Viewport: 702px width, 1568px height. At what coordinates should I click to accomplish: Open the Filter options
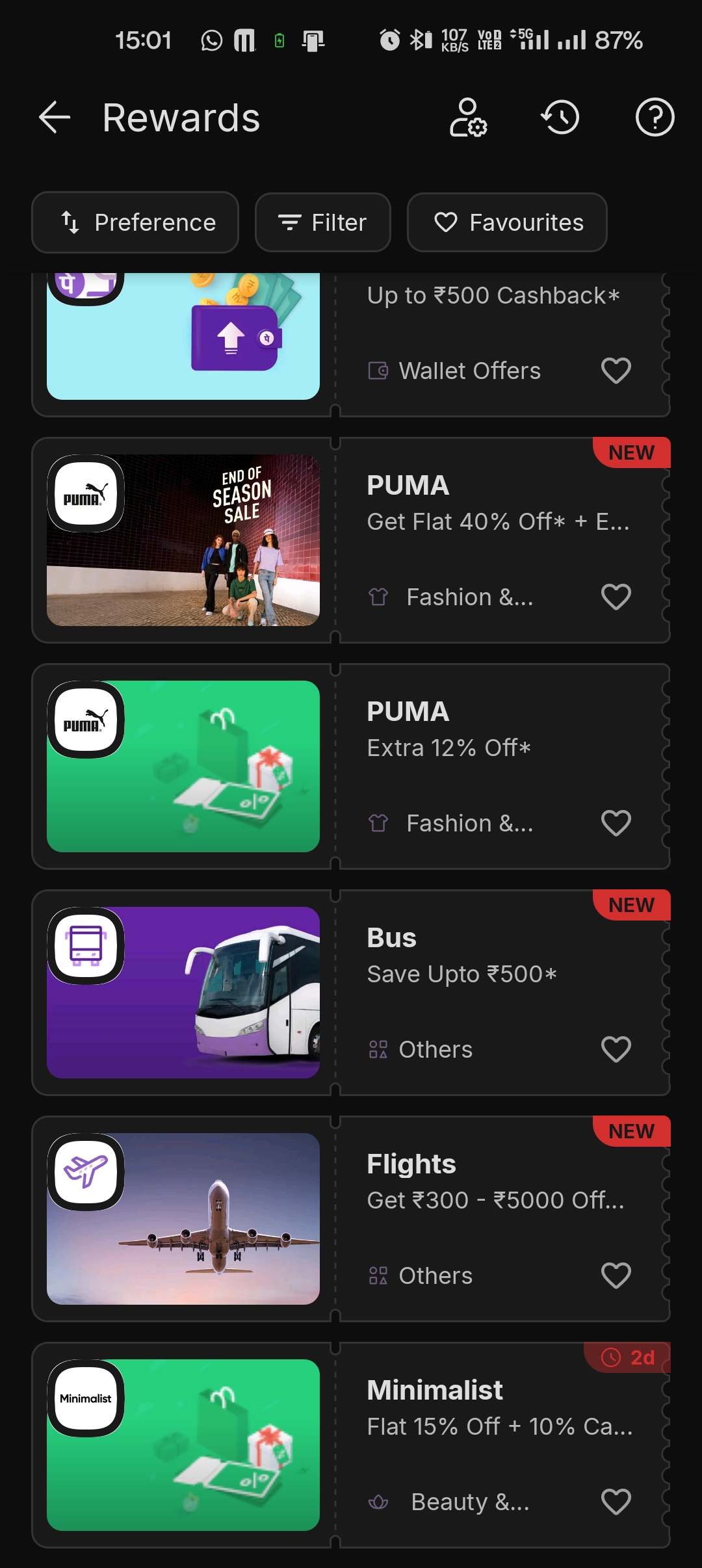click(x=323, y=222)
